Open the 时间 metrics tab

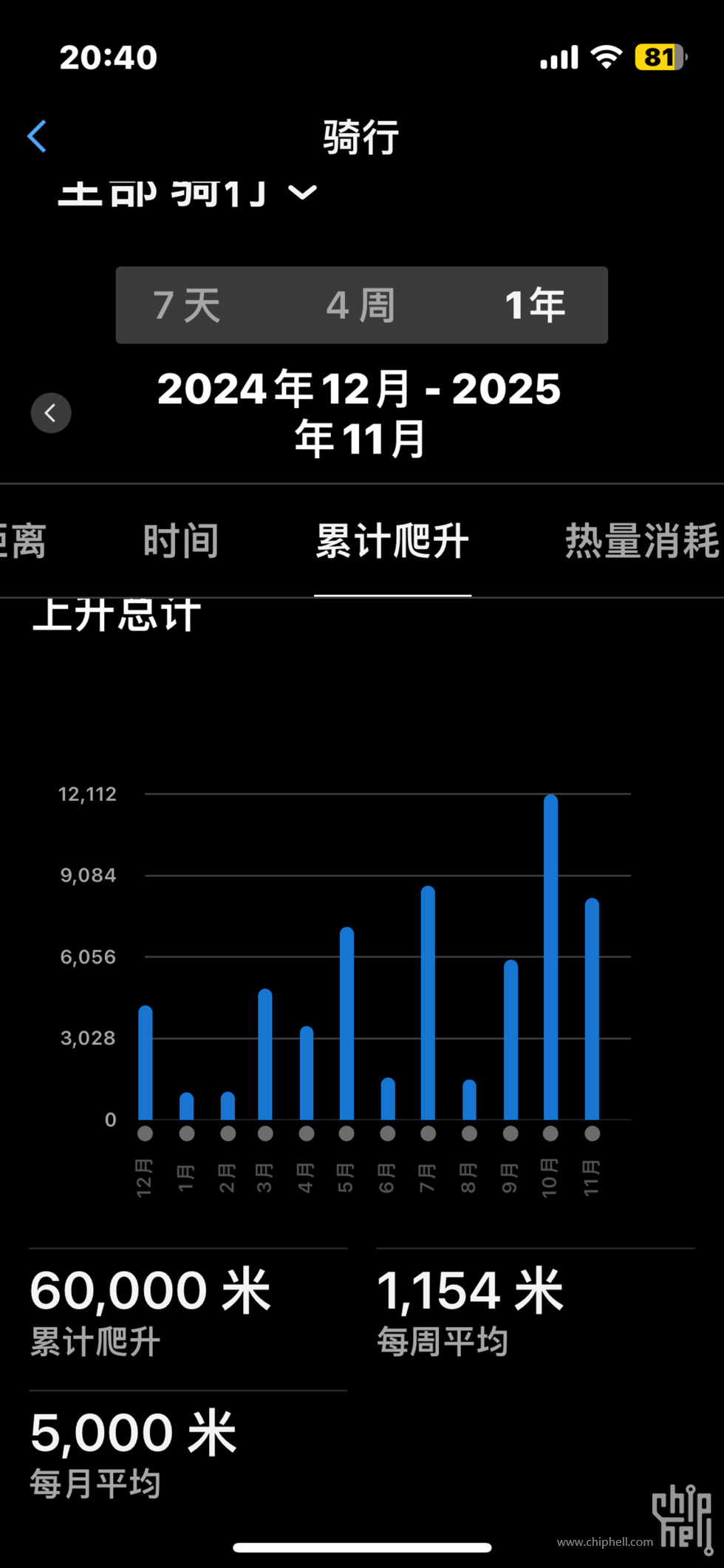tap(181, 541)
